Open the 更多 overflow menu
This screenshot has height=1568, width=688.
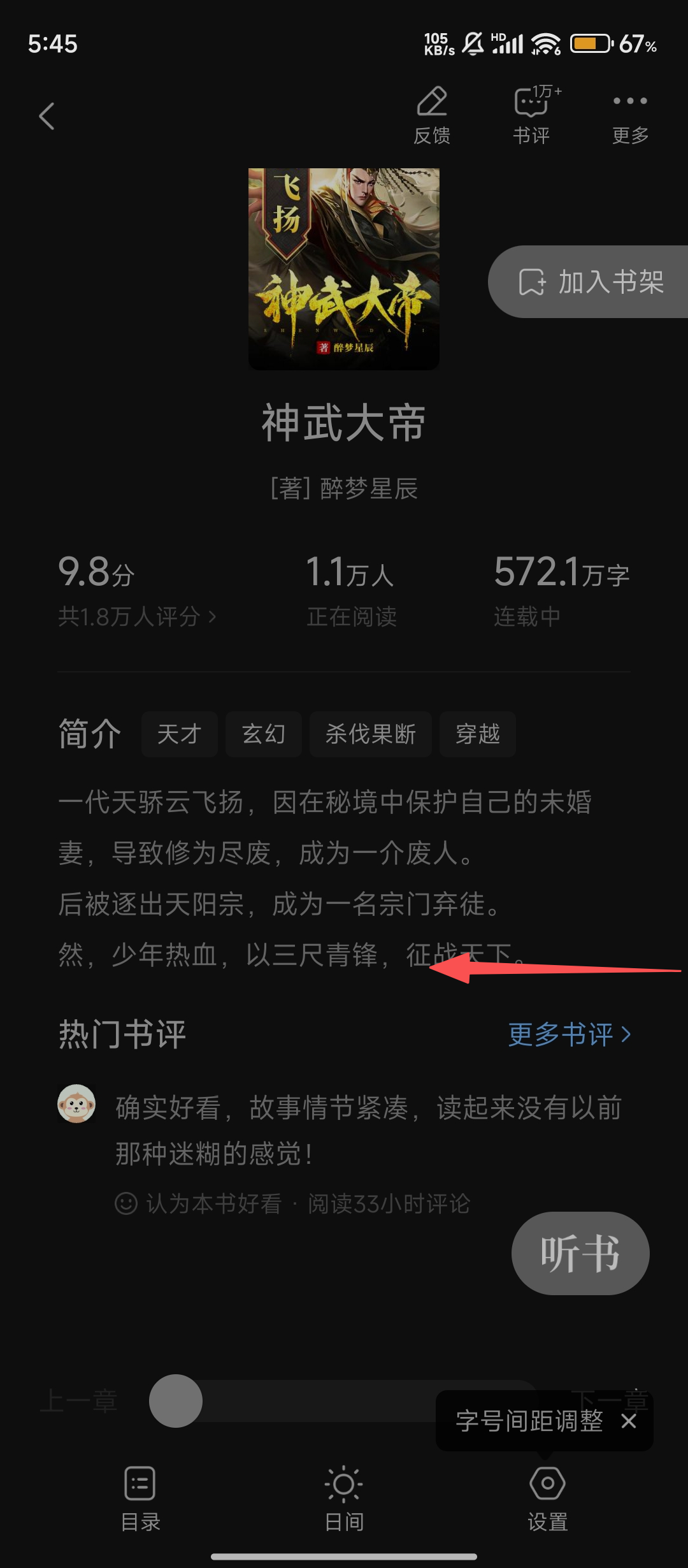click(x=630, y=115)
